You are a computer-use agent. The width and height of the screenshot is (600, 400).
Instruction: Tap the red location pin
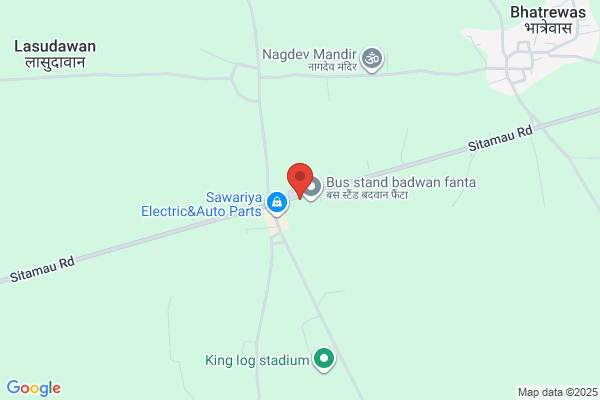pos(300,181)
